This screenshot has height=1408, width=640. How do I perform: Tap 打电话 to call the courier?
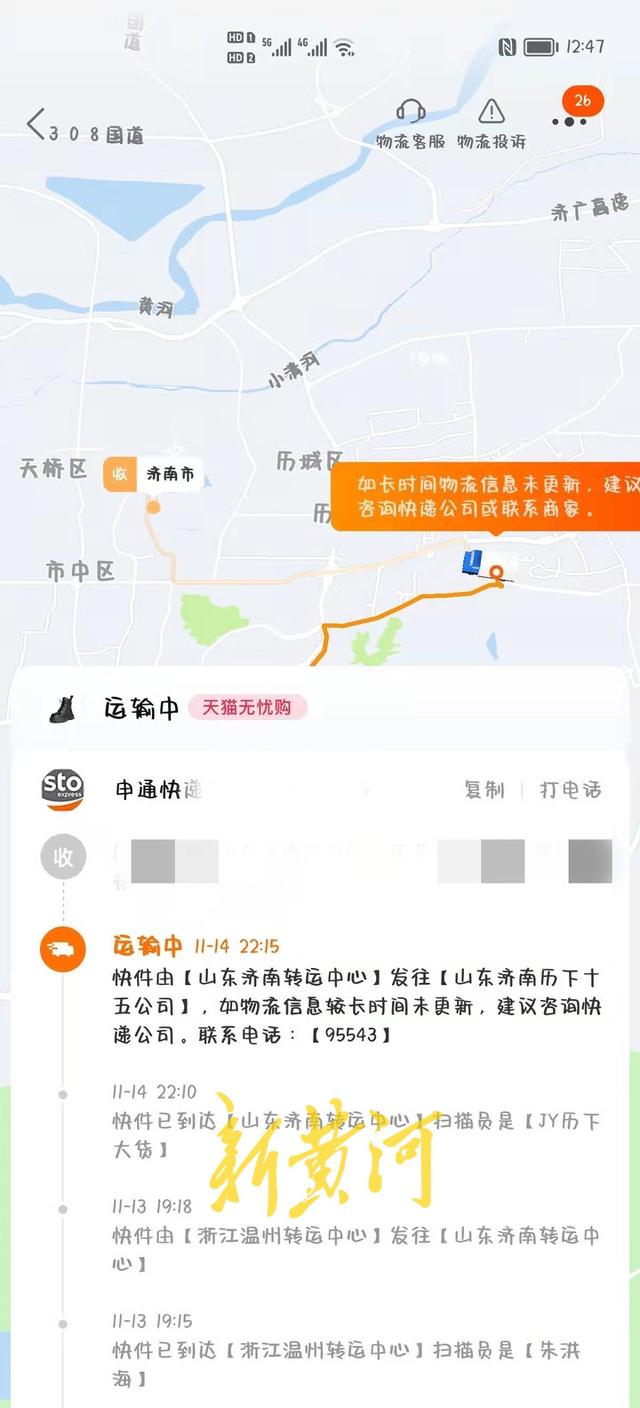pos(570,790)
